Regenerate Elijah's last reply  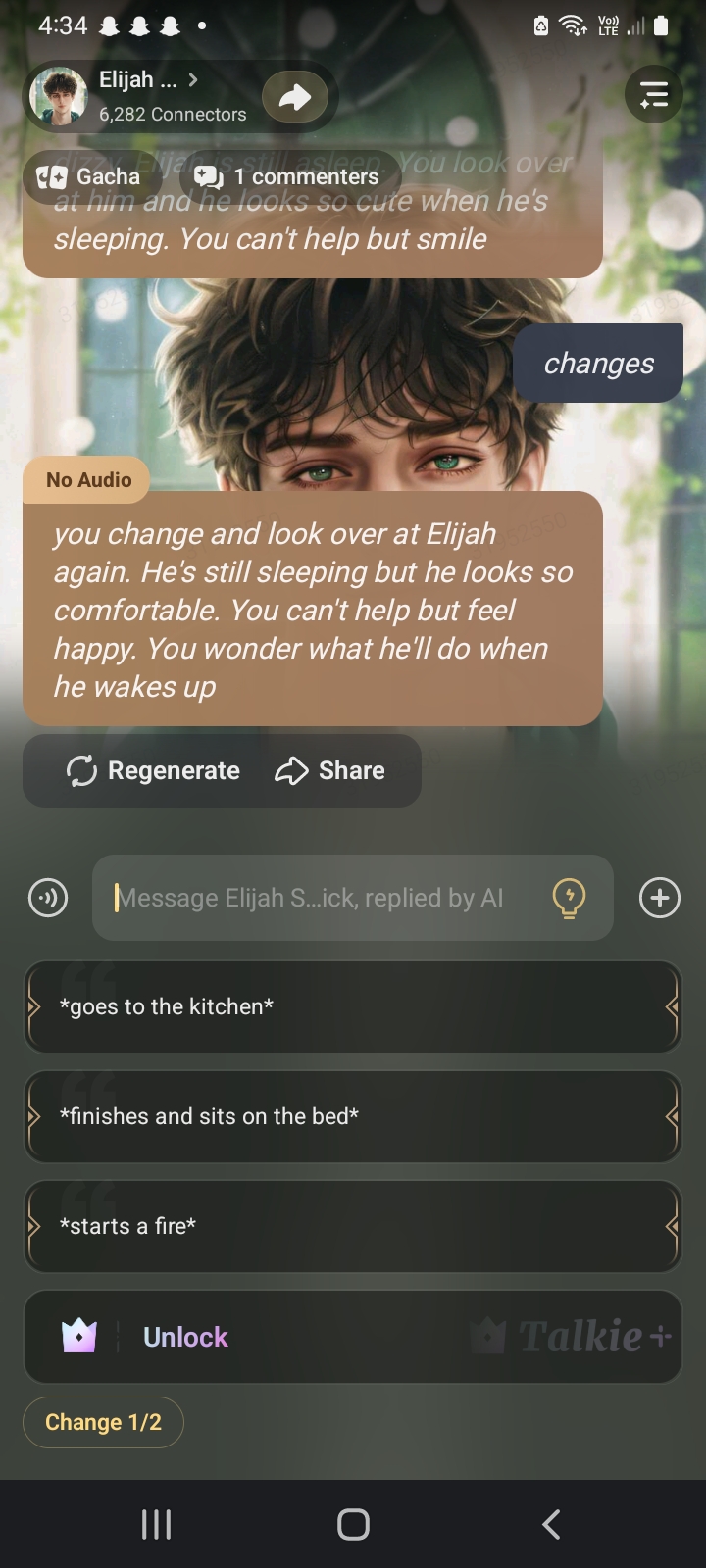click(x=153, y=771)
